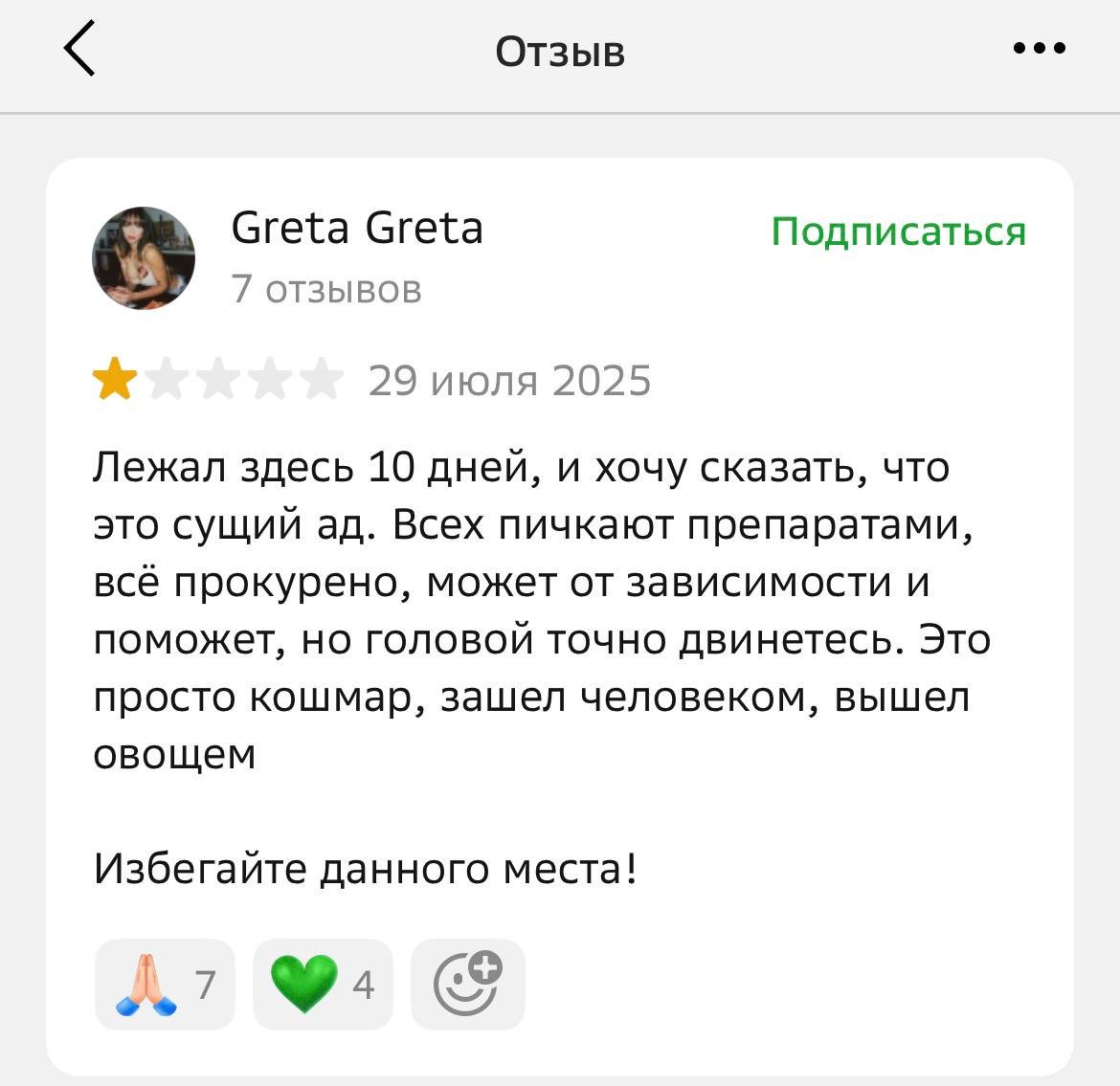Screen dimensions: 1120x1086
Task: Open the three-dot overflow menu
Action: tap(1039, 48)
